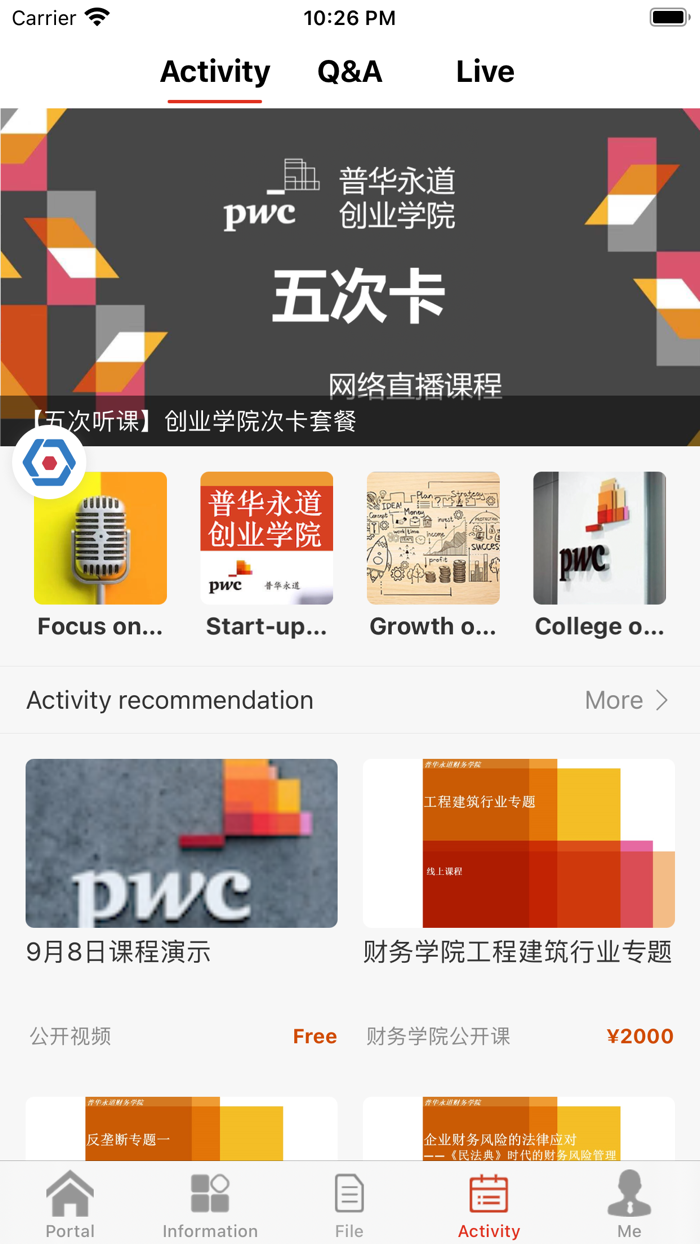
Task: Open the 反垄断专题一 course card
Action: pyautogui.click(x=181, y=1130)
